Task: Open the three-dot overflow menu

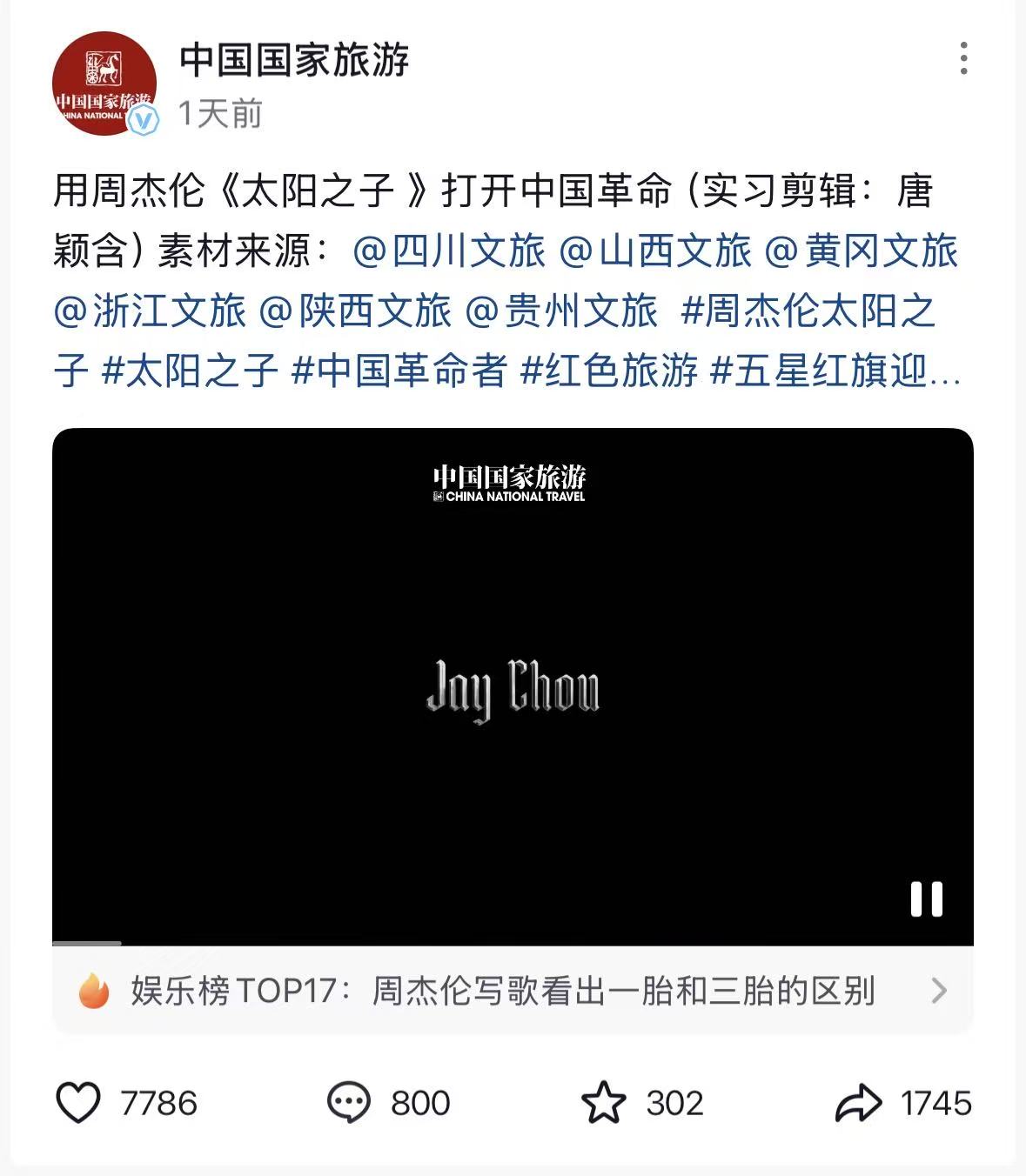Action: coord(963,58)
